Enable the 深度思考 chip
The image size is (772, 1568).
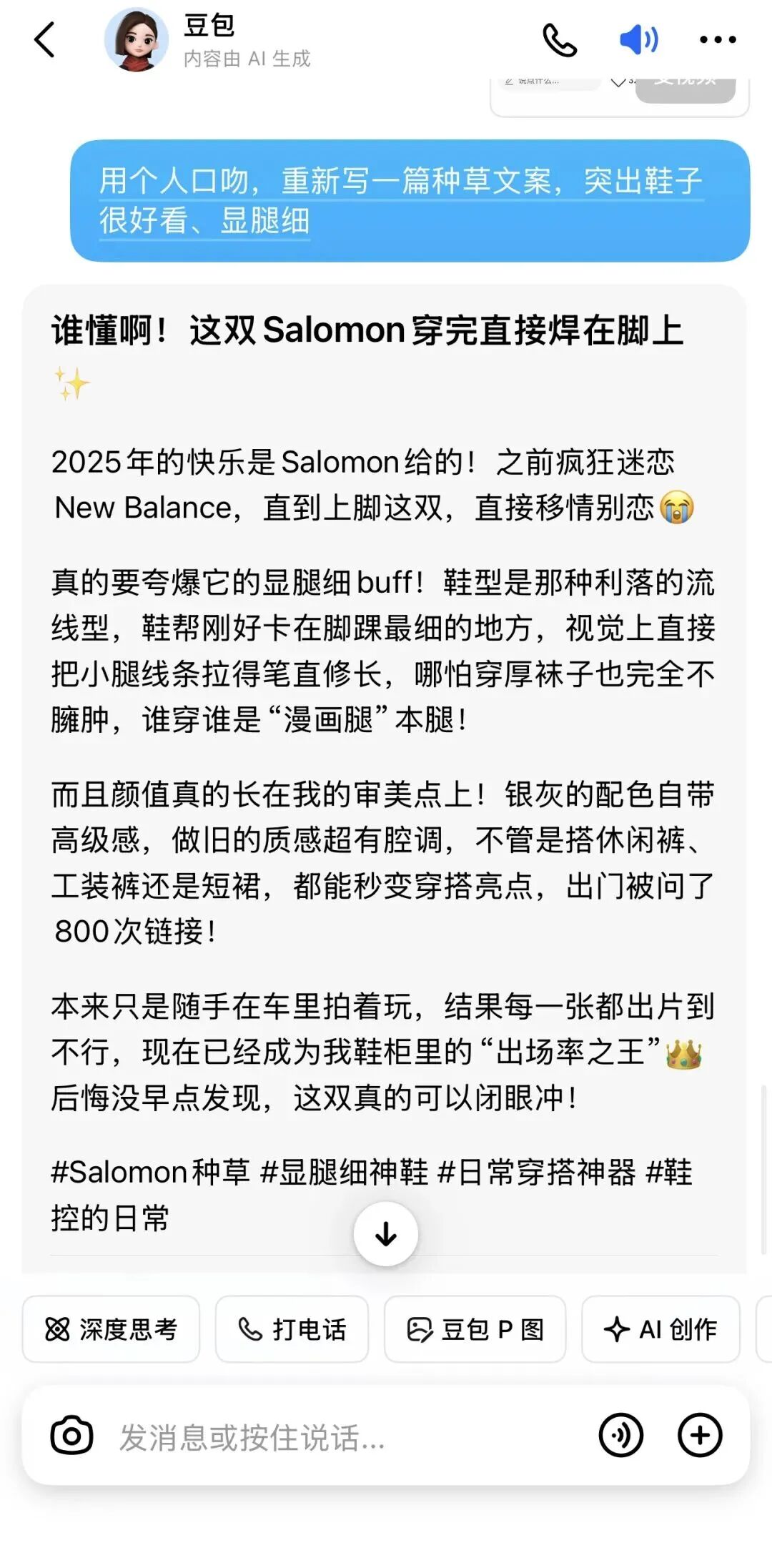coord(111,1329)
